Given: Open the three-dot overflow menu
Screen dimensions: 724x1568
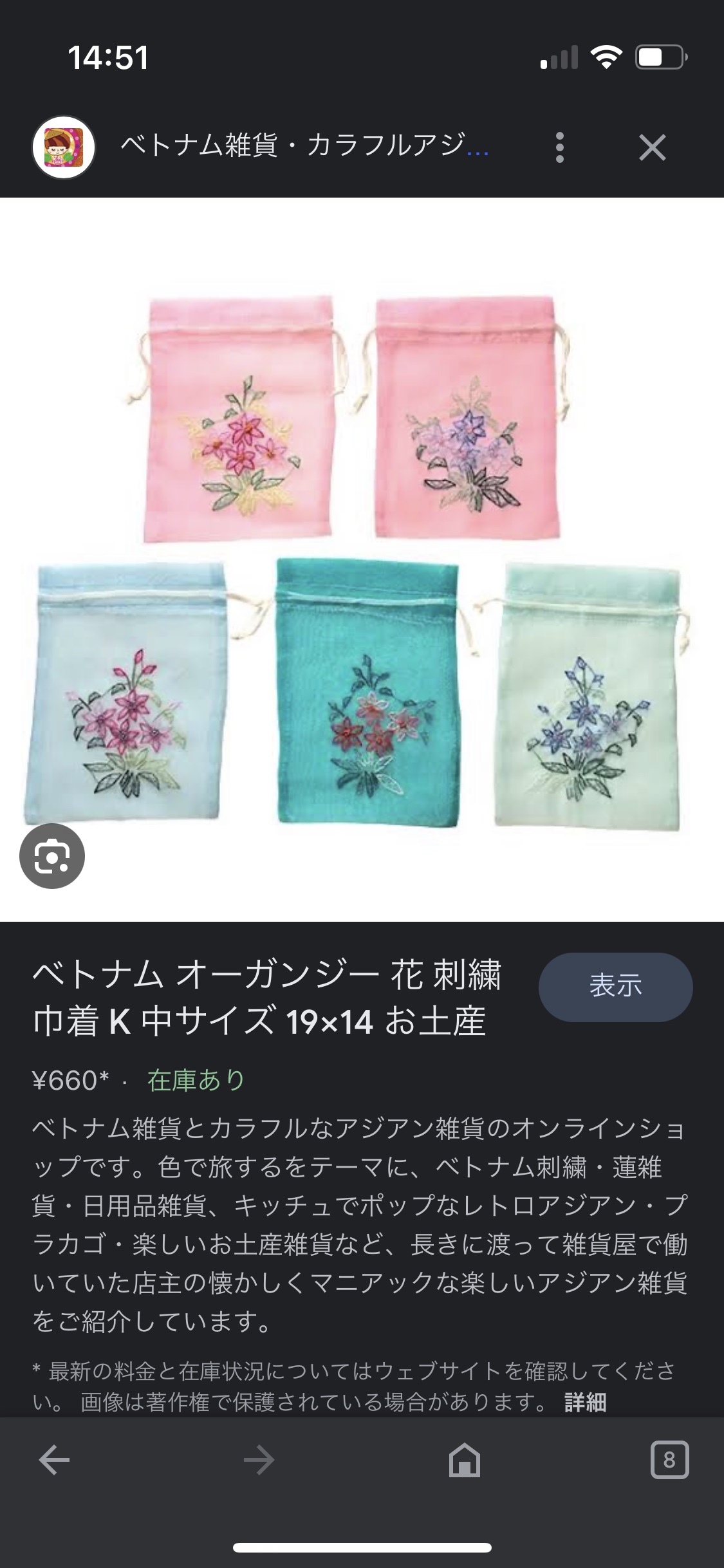Looking at the screenshot, I should [x=561, y=147].
